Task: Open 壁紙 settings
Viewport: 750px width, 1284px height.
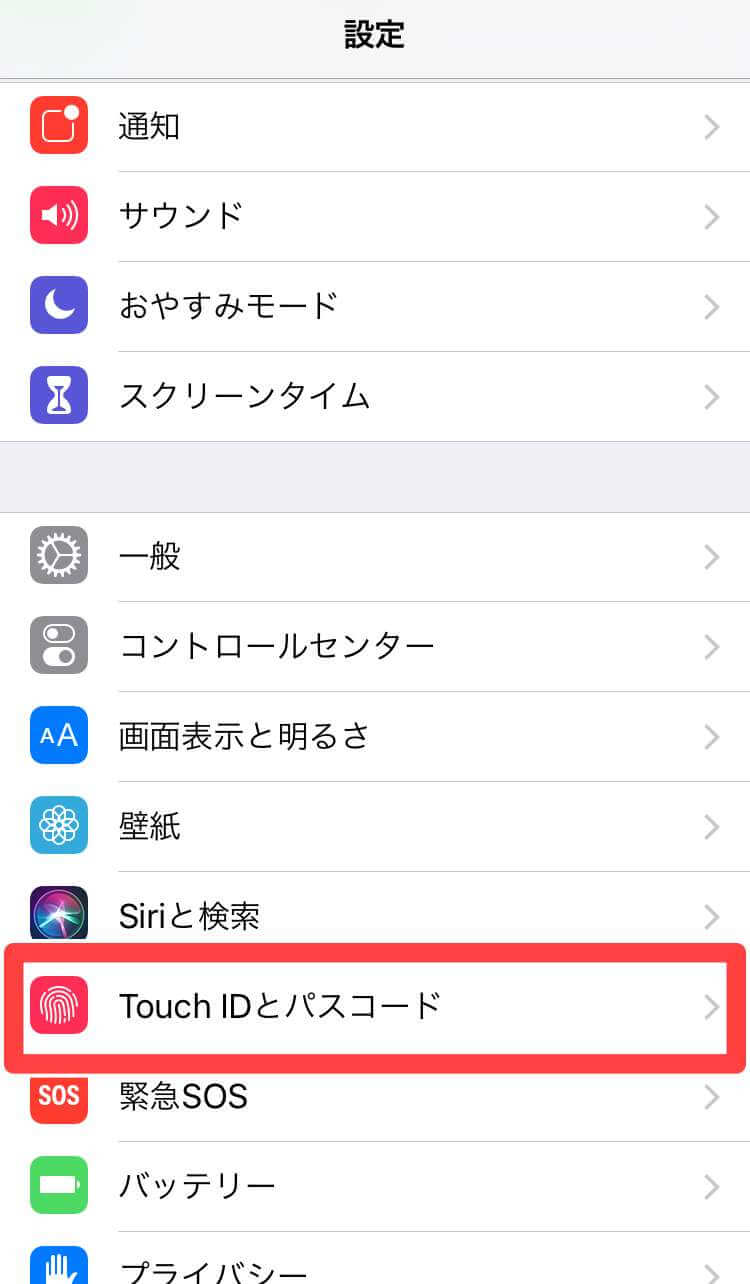Action: pos(375,826)
